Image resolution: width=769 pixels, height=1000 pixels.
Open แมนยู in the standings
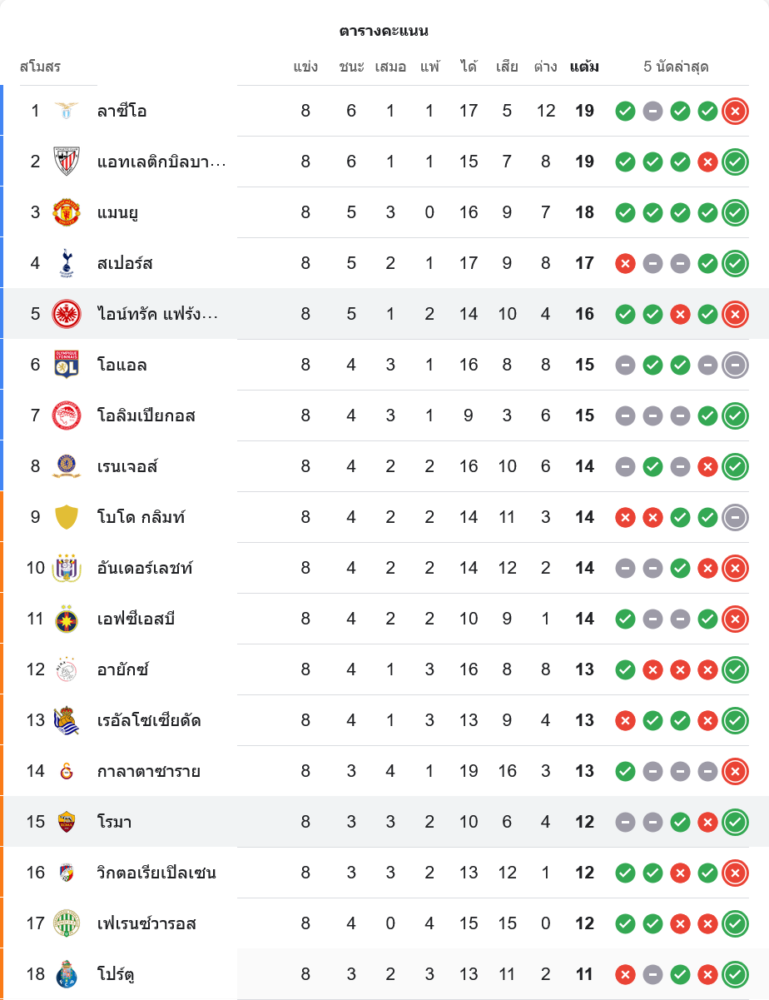pyautogui.click(x=118, y=212)
